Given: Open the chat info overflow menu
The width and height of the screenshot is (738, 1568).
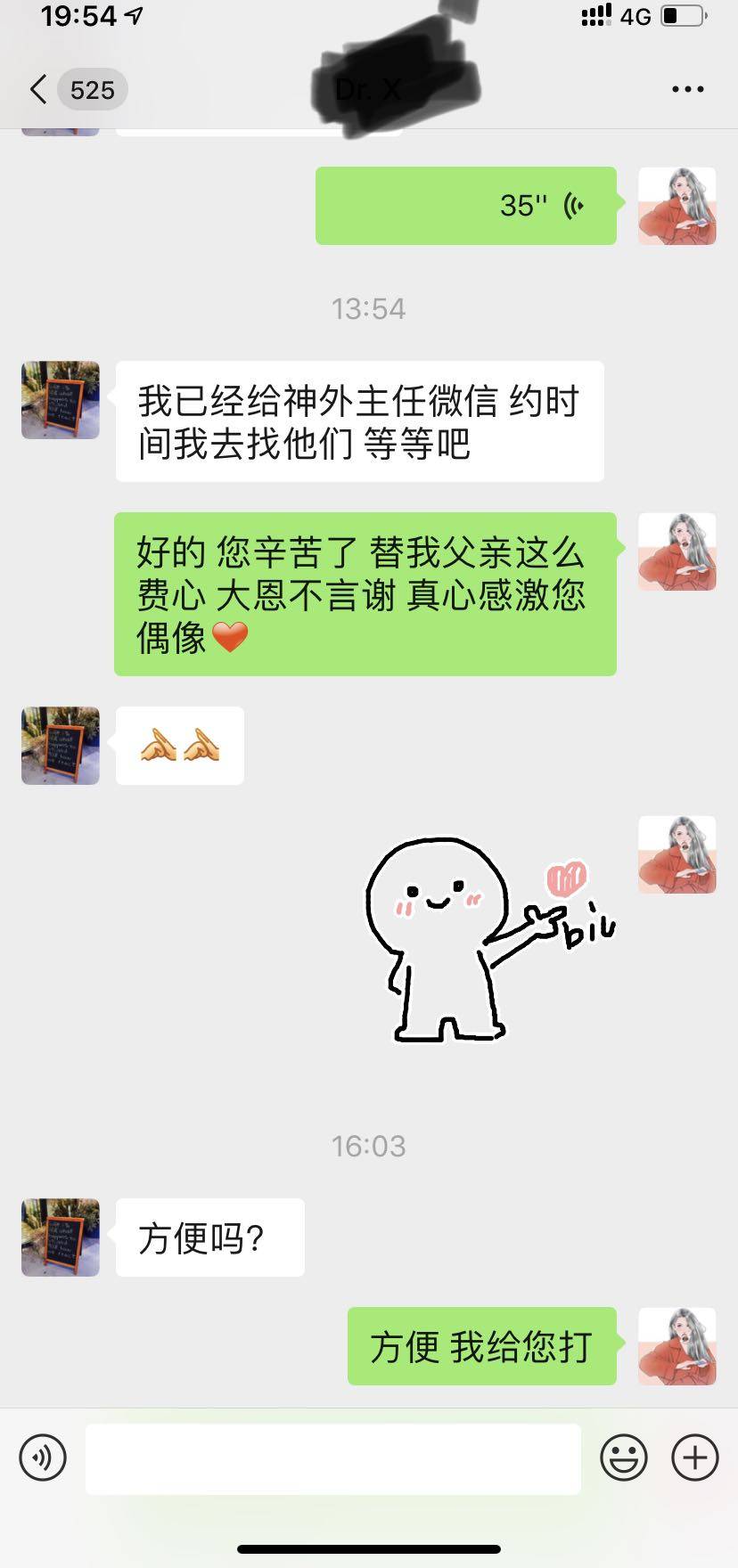Looking at the screenshot, I should (687, 90).
